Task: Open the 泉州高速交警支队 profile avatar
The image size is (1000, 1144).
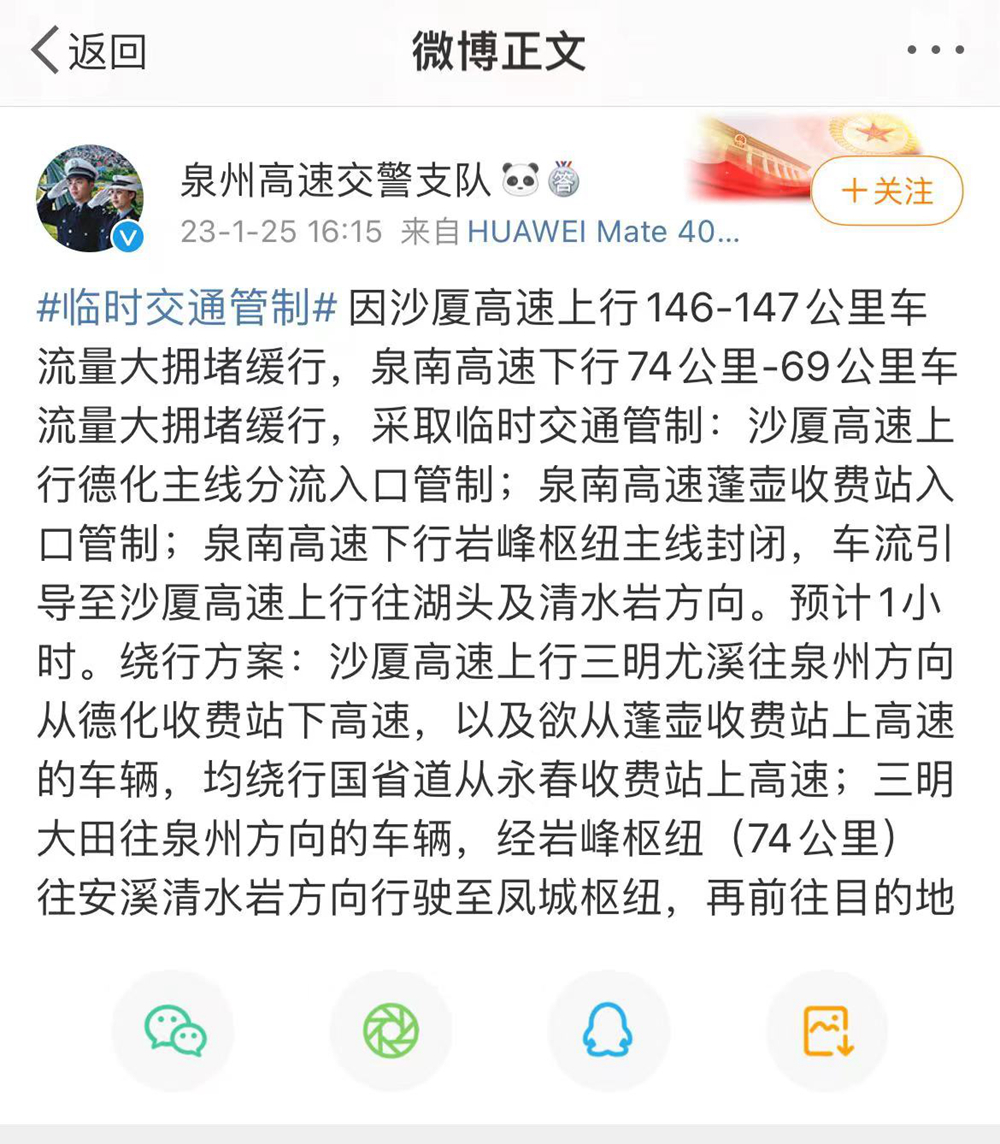Action: pyautogui.click(x=90, y=198)
